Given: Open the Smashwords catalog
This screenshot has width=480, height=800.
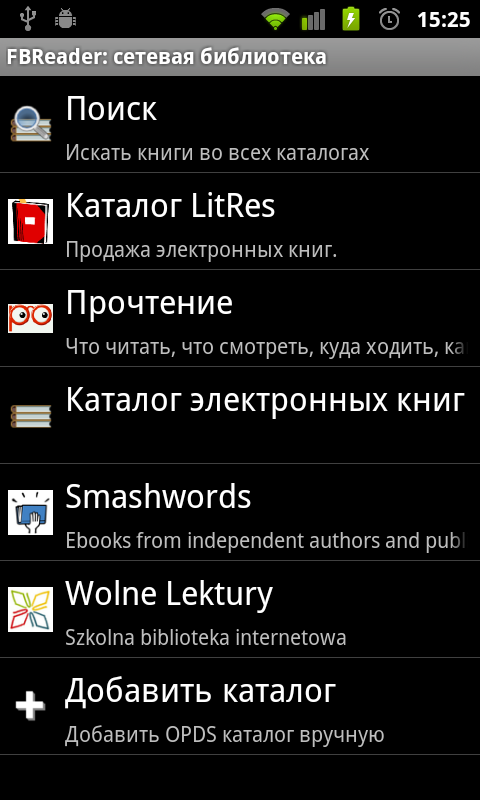Looking at the screenshot, I should 240,512.
